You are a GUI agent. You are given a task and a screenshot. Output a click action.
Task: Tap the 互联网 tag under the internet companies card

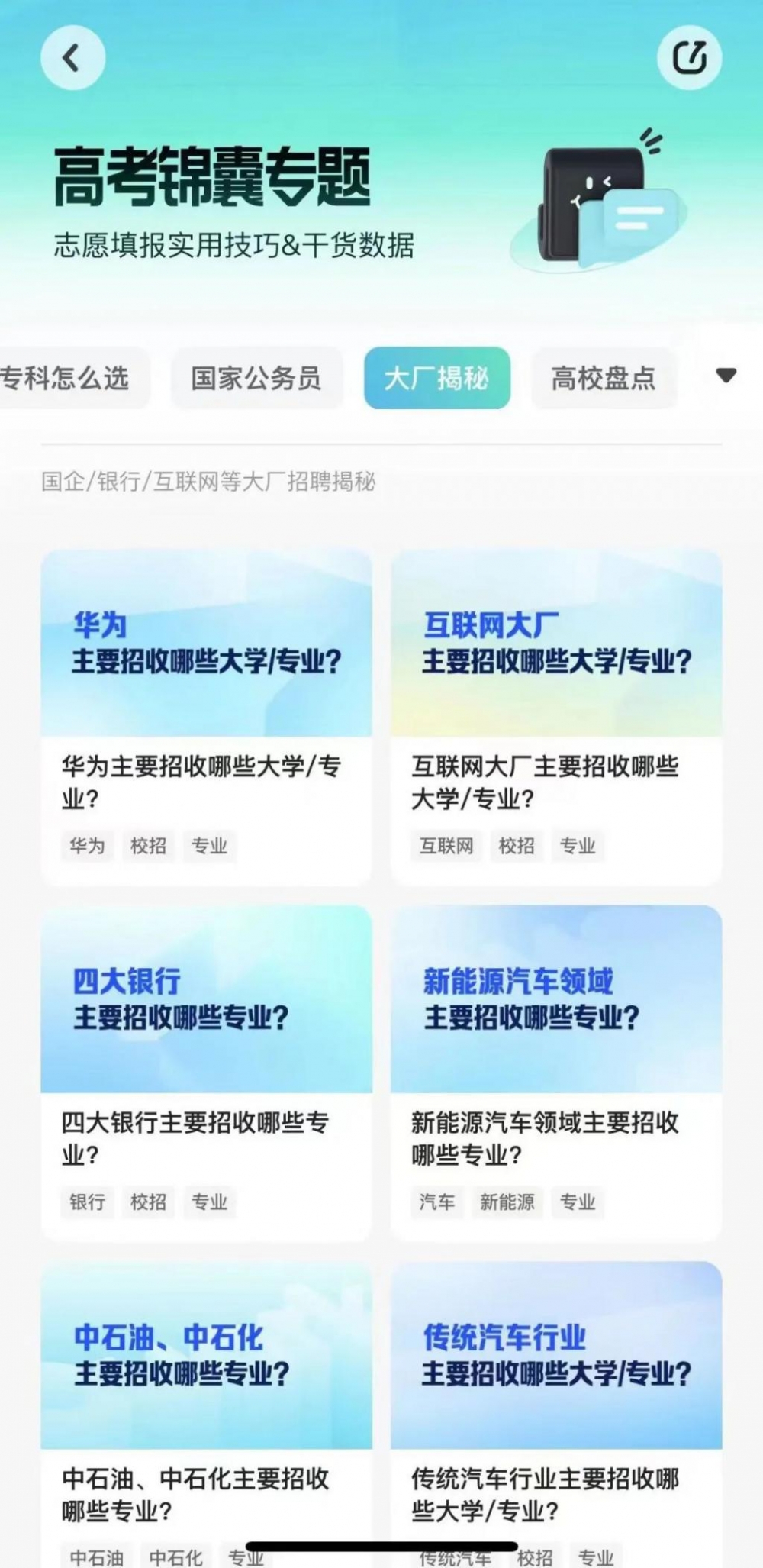point(445,846)
